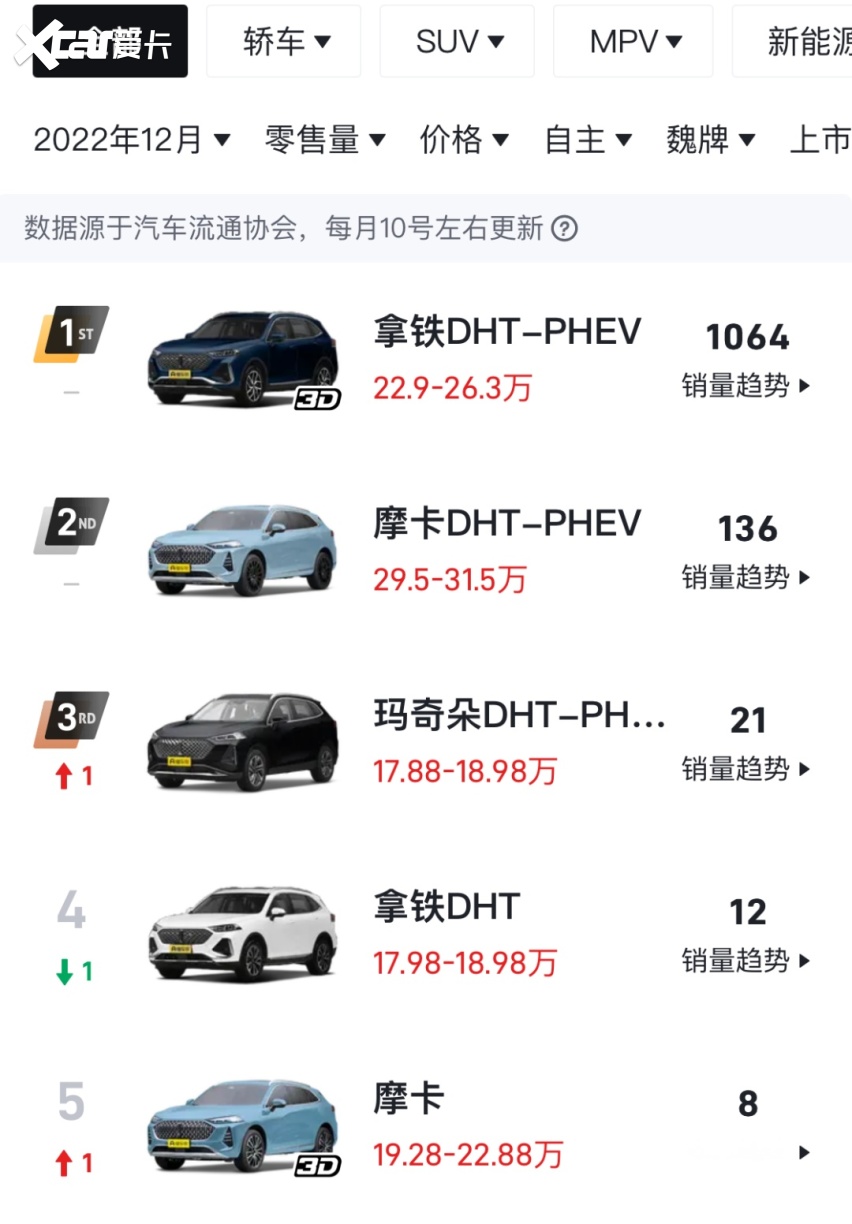Image resolution: width=852 pixels, height=1224 pixels.
Task: Show the data source help icon
Action: pyautogui.click(x=565, y=229)
